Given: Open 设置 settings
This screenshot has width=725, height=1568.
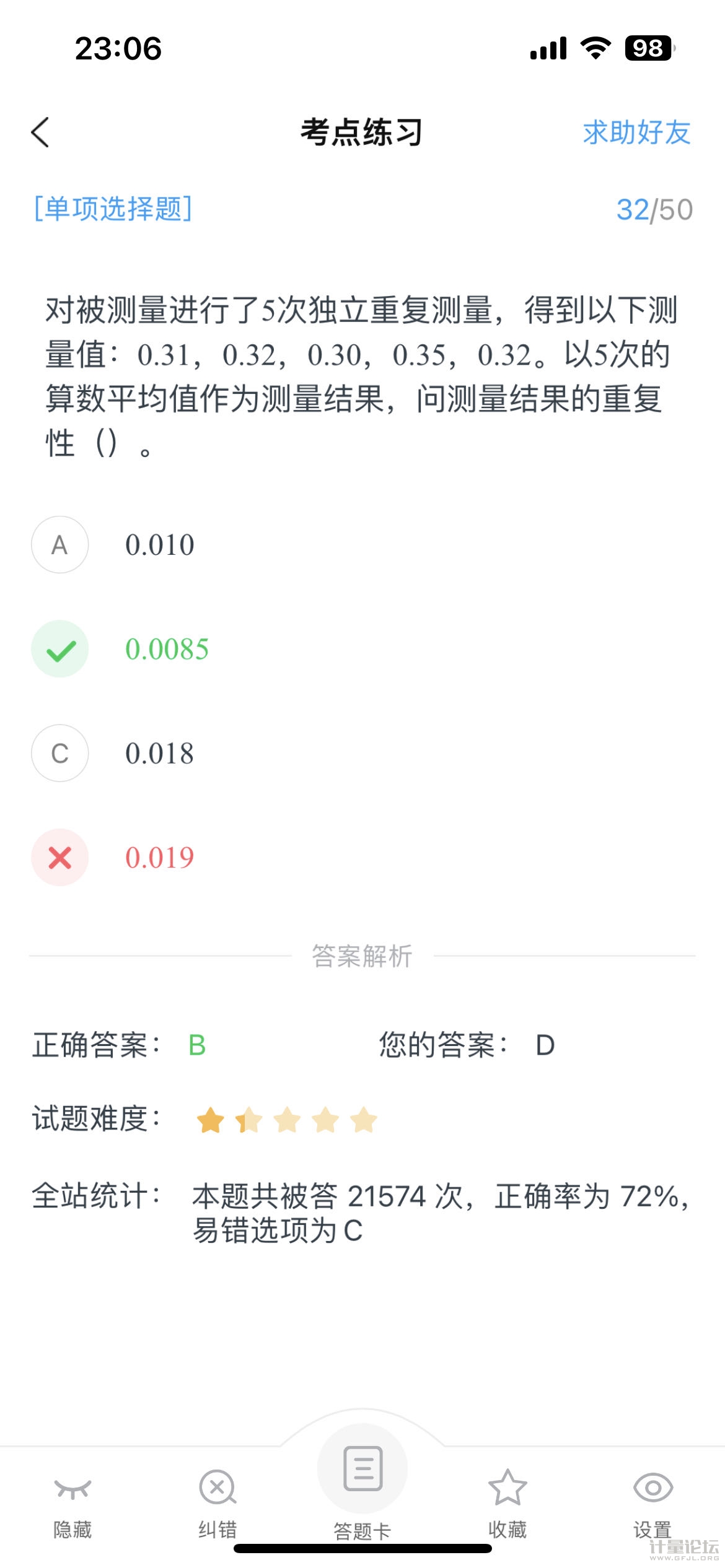Looking at the screenshot, I should tap(652, 1502).
